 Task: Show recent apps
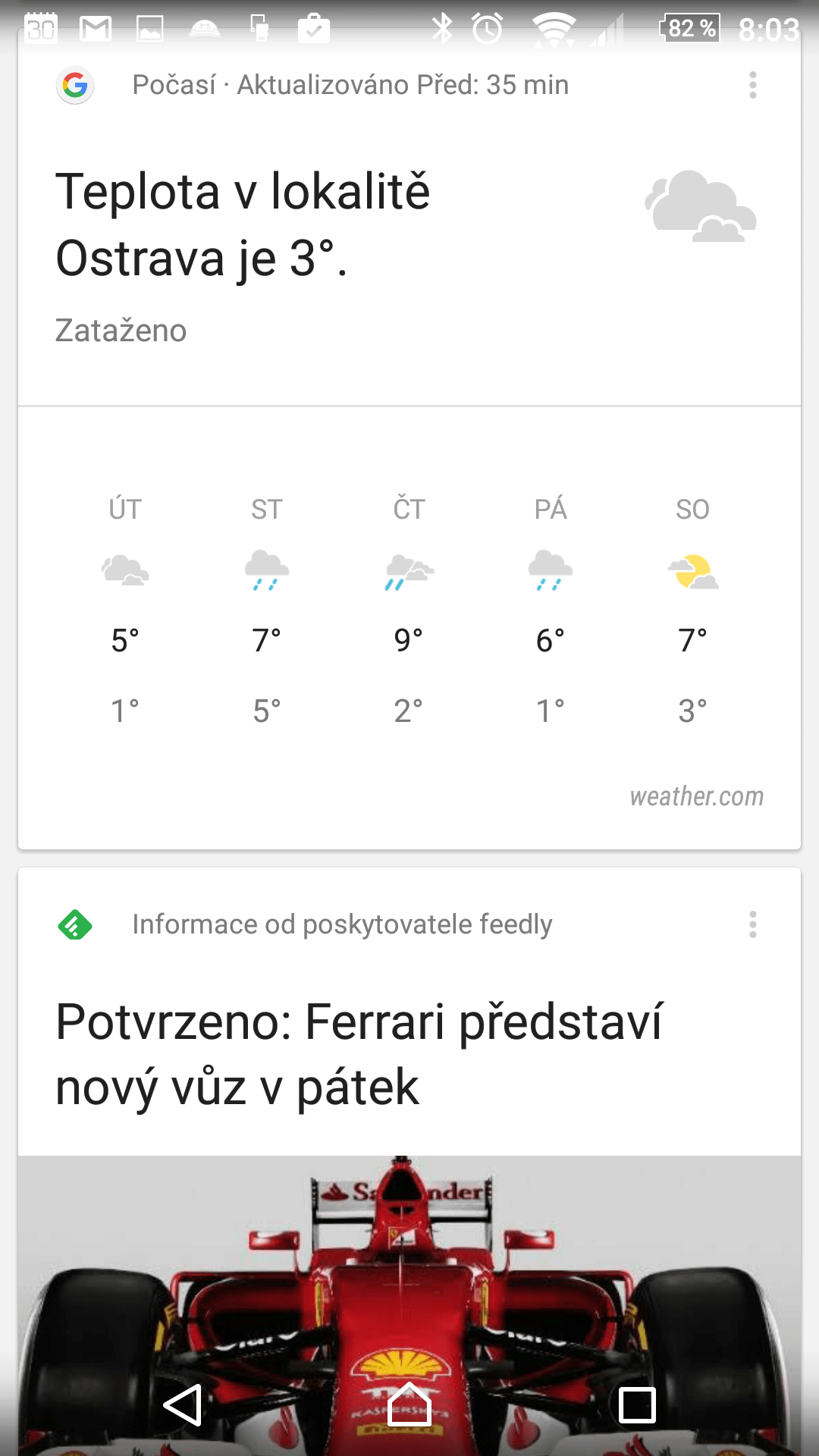pyautogui.click(x=637, y=1404)
